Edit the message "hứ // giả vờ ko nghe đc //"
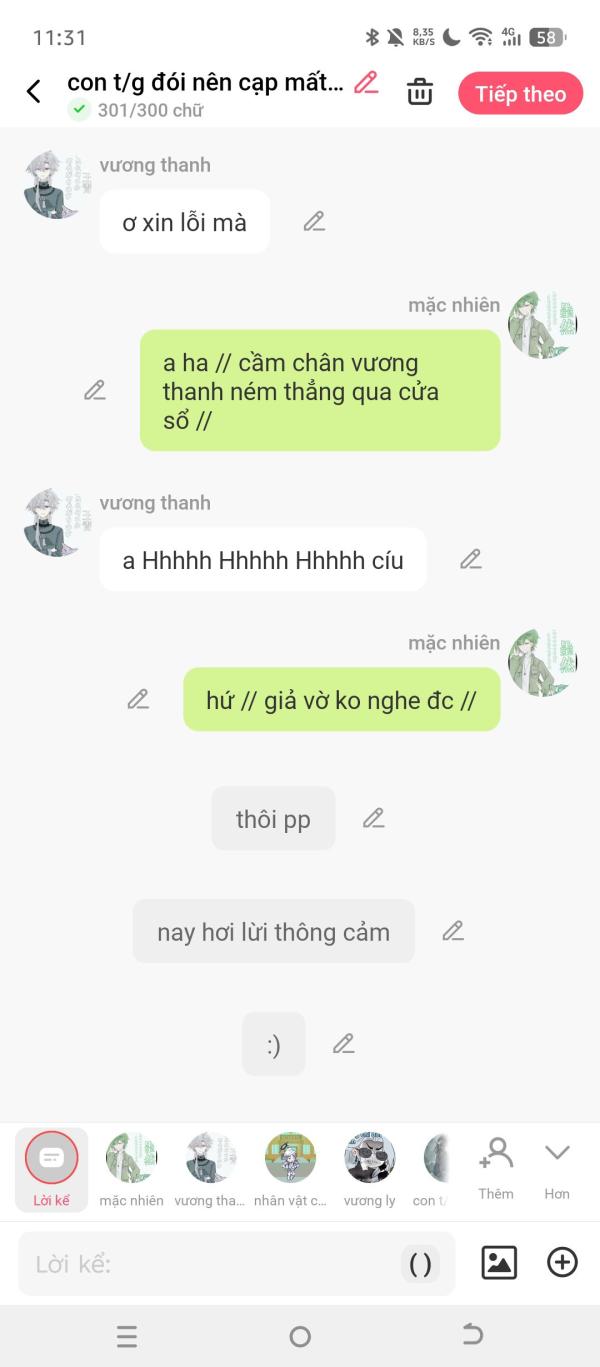 click(138, 699)
